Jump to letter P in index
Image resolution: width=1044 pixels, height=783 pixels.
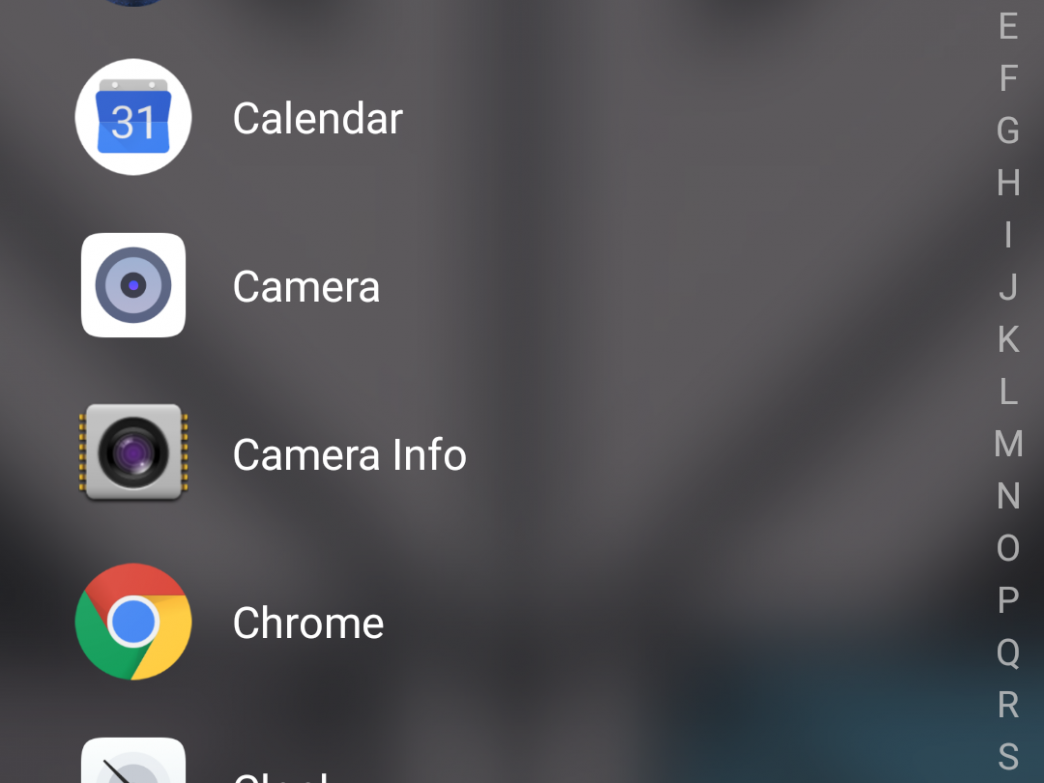[1008, 600]
